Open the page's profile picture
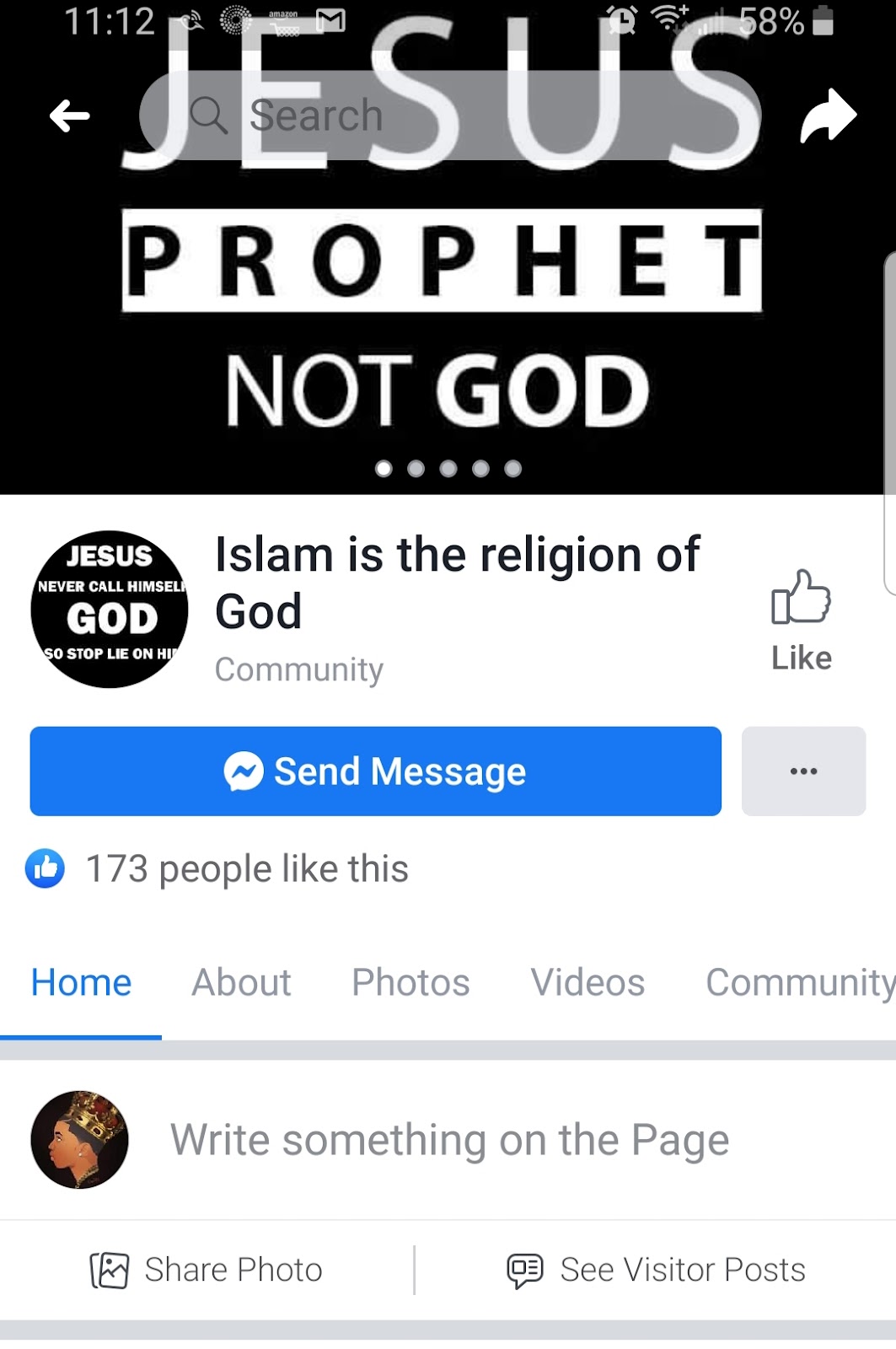The width and height of the screenshot is (896, 1349). click(x=110, y=609)
